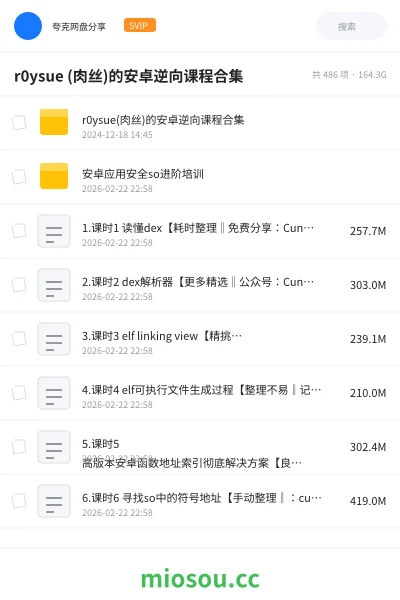Open file 6.课时6 寻找so中的符号地址
The height and width of the screenshot is (600, 400).
[x=200, y=501]
